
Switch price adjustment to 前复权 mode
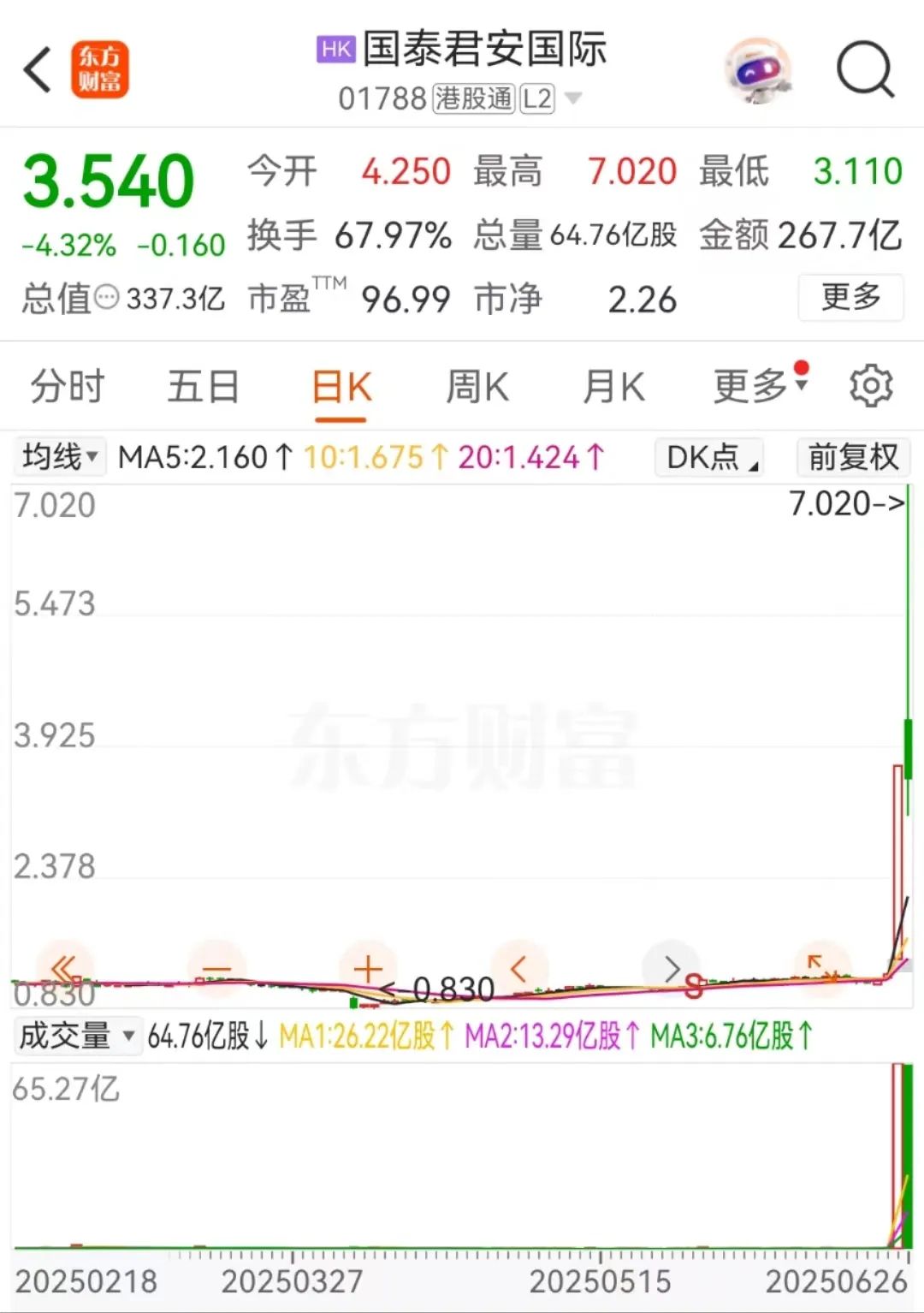[x=851, y=457]
